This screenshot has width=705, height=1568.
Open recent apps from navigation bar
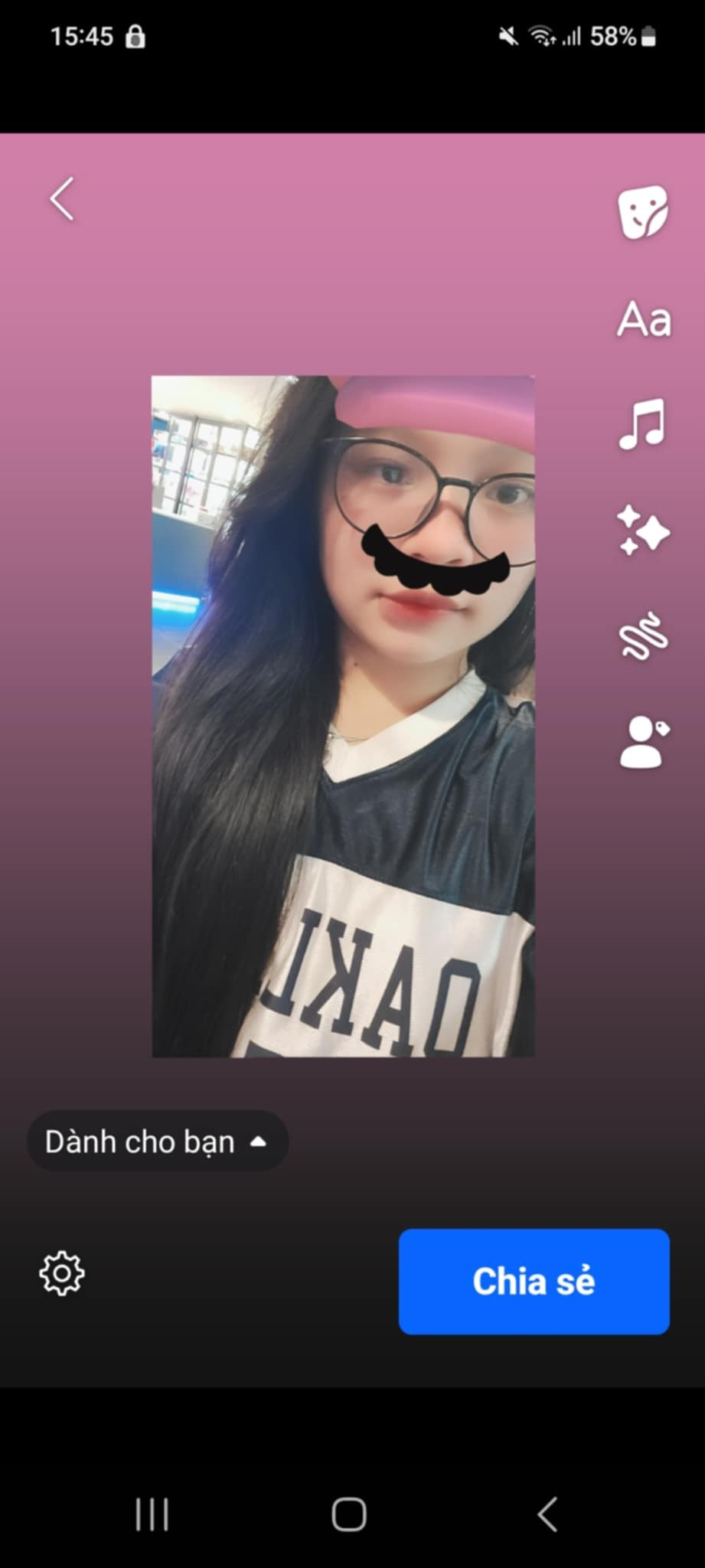coord(152,1514)
